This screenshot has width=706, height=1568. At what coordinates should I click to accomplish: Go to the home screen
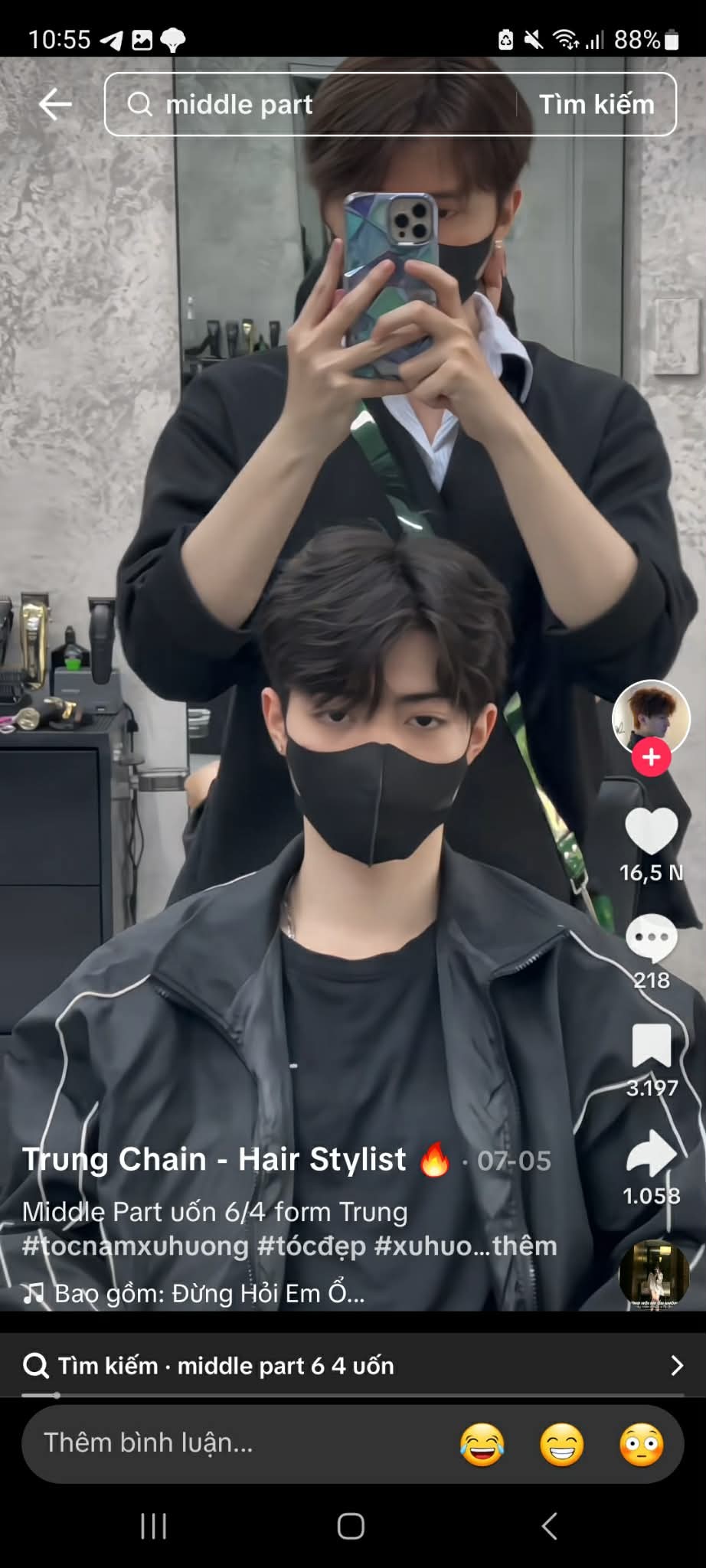coord(351,1526)
